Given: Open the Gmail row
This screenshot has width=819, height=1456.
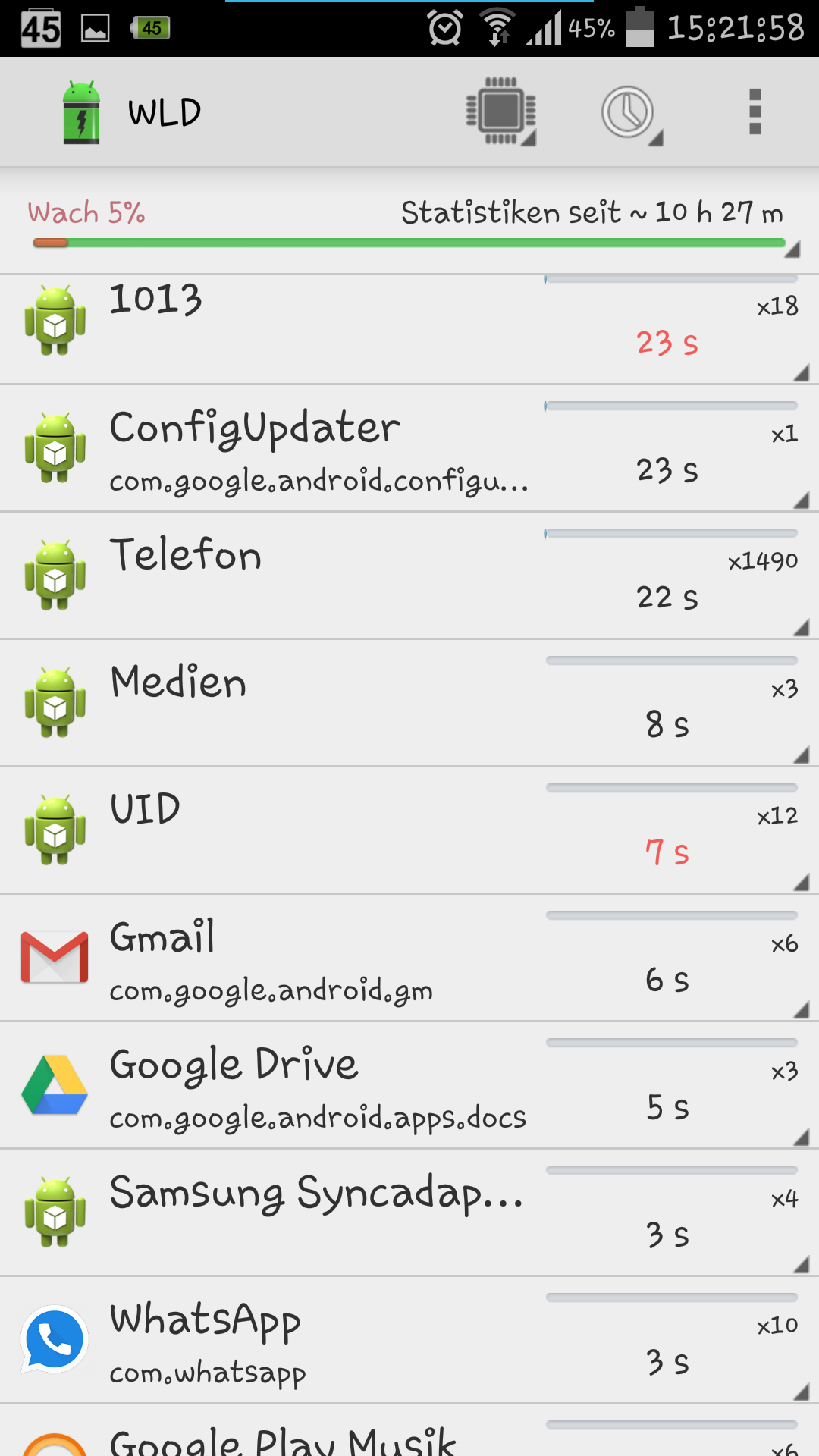Looking at the screenshot, I should [409, 958].
